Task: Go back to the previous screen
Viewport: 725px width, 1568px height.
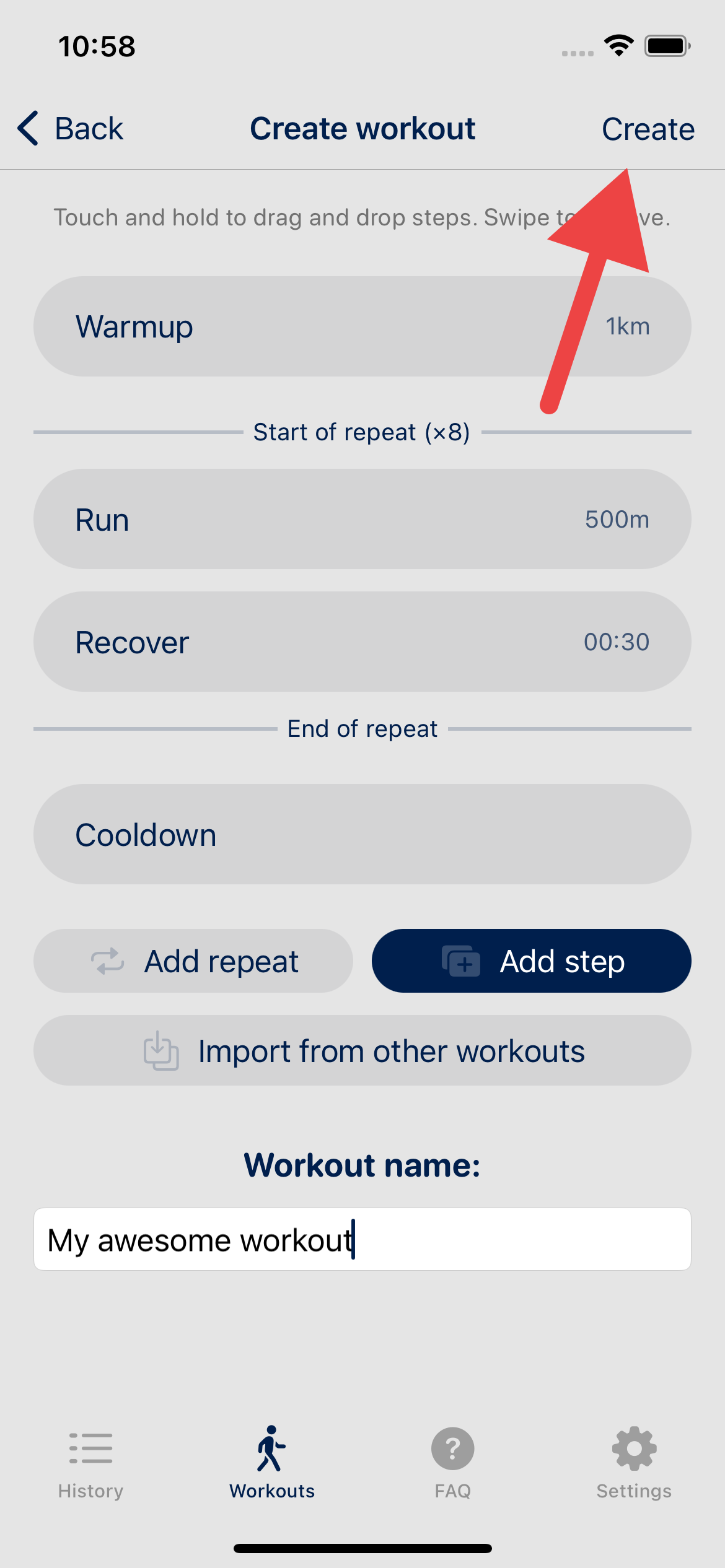Action: pyautogui.click(x=70, y=129)
